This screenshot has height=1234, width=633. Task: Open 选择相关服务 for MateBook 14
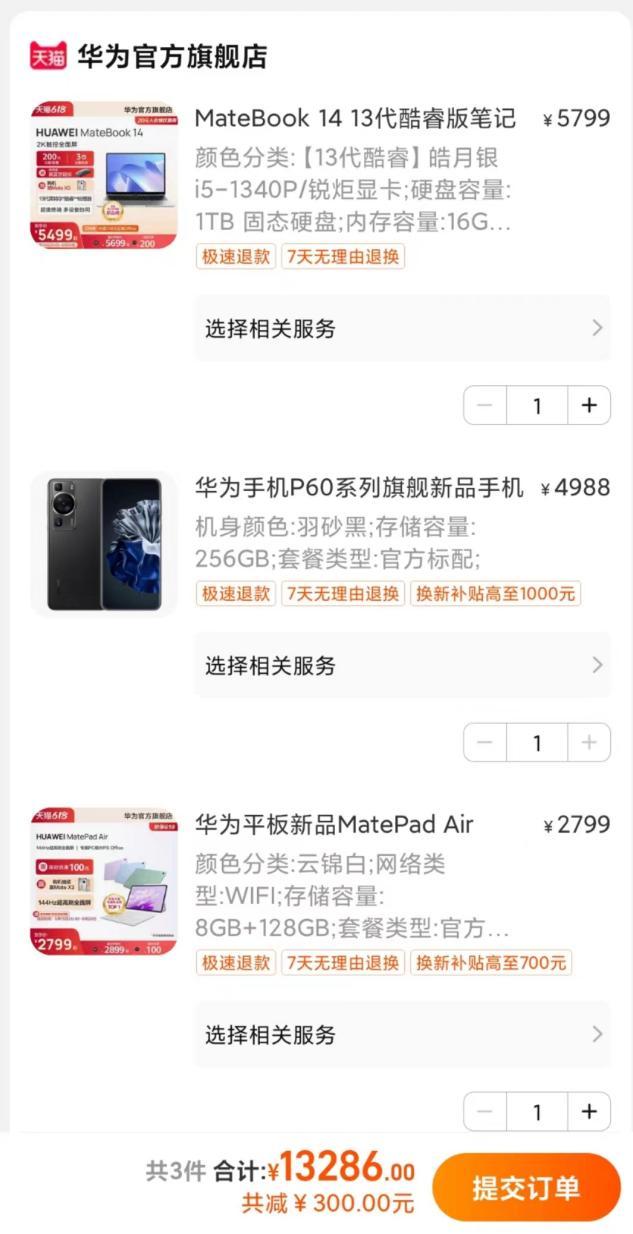coord(402,328)
